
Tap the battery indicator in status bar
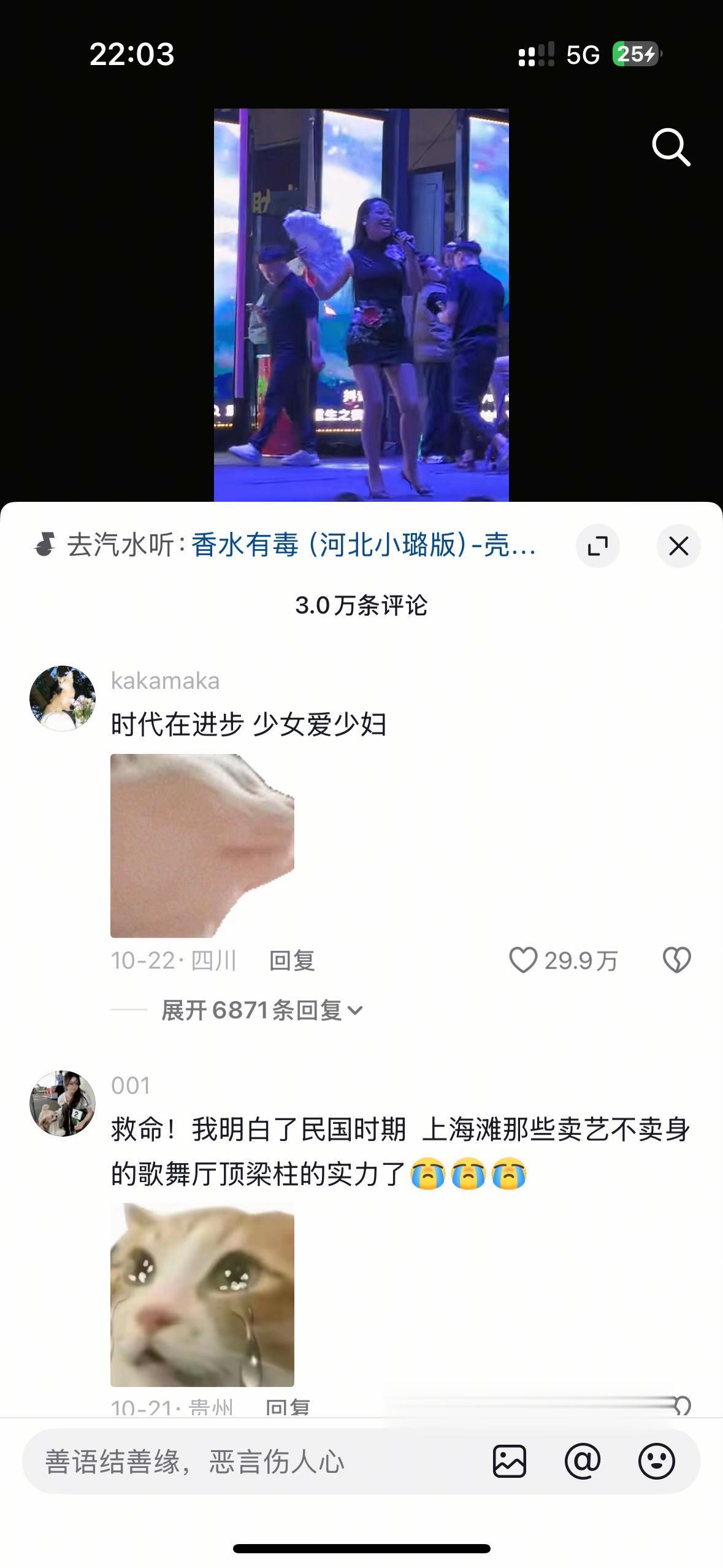636,55
